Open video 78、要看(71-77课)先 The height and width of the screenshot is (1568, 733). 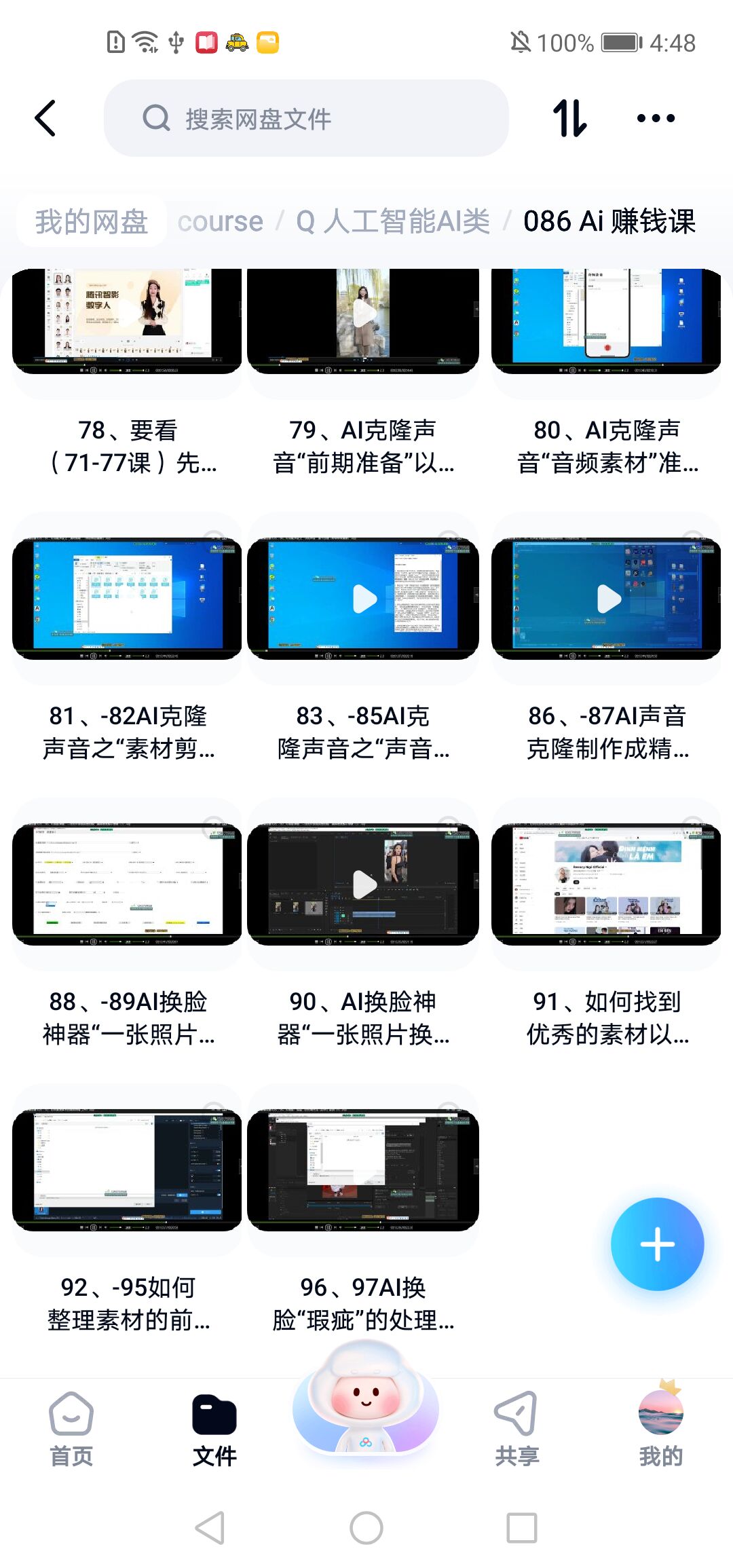(127, 320)
